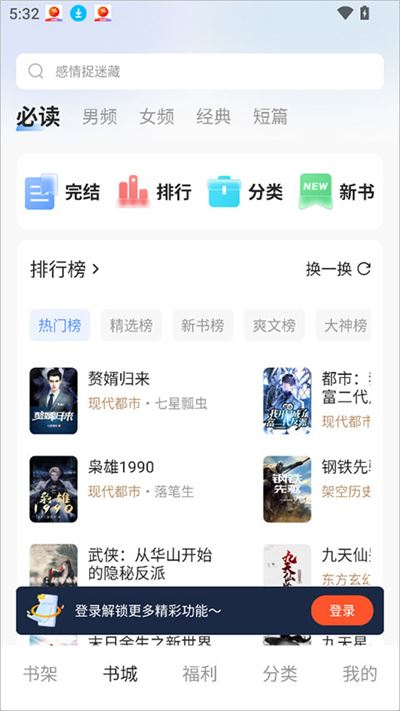Screen dimensions: 400x711
Task: Go to the 书架 bottom tab
Action: 40,674
